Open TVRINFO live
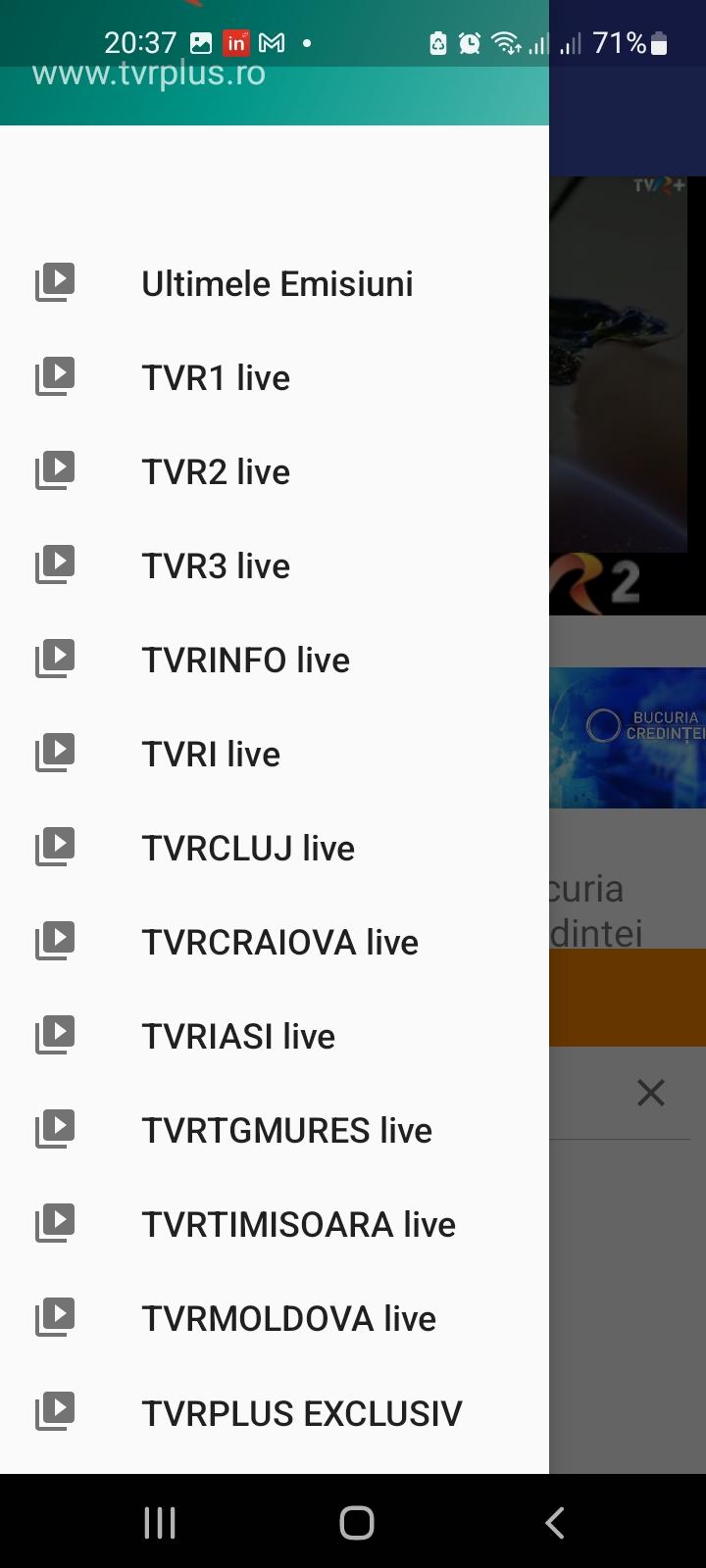Image resolution: width=706 pixels, height=1568 pixels. click(x=245, y=661)
